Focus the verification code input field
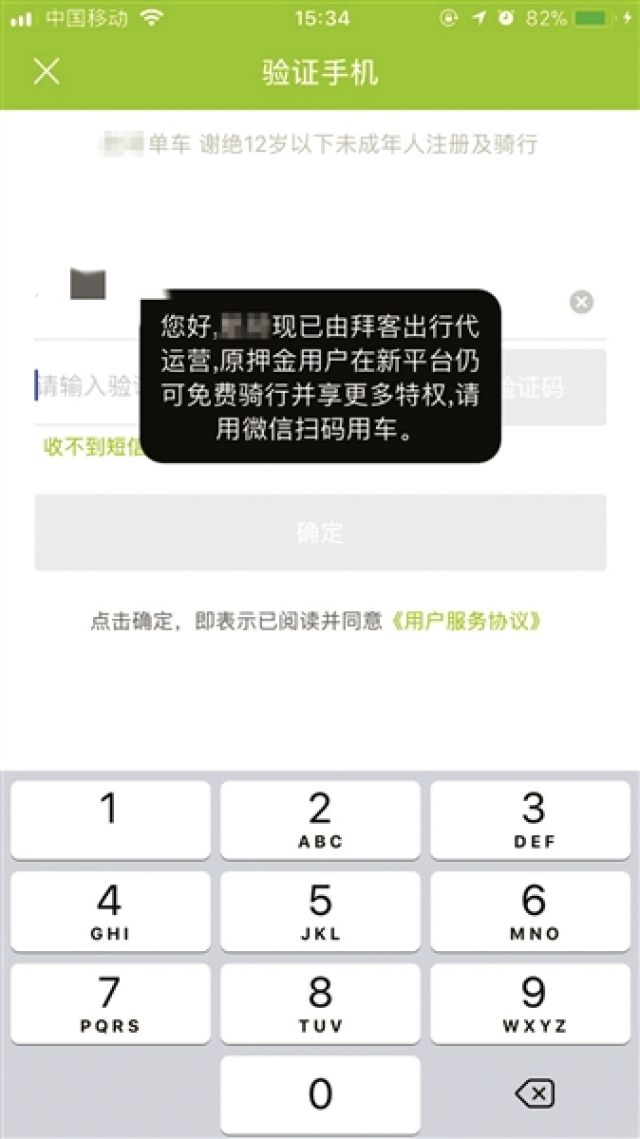 point(85,387)
